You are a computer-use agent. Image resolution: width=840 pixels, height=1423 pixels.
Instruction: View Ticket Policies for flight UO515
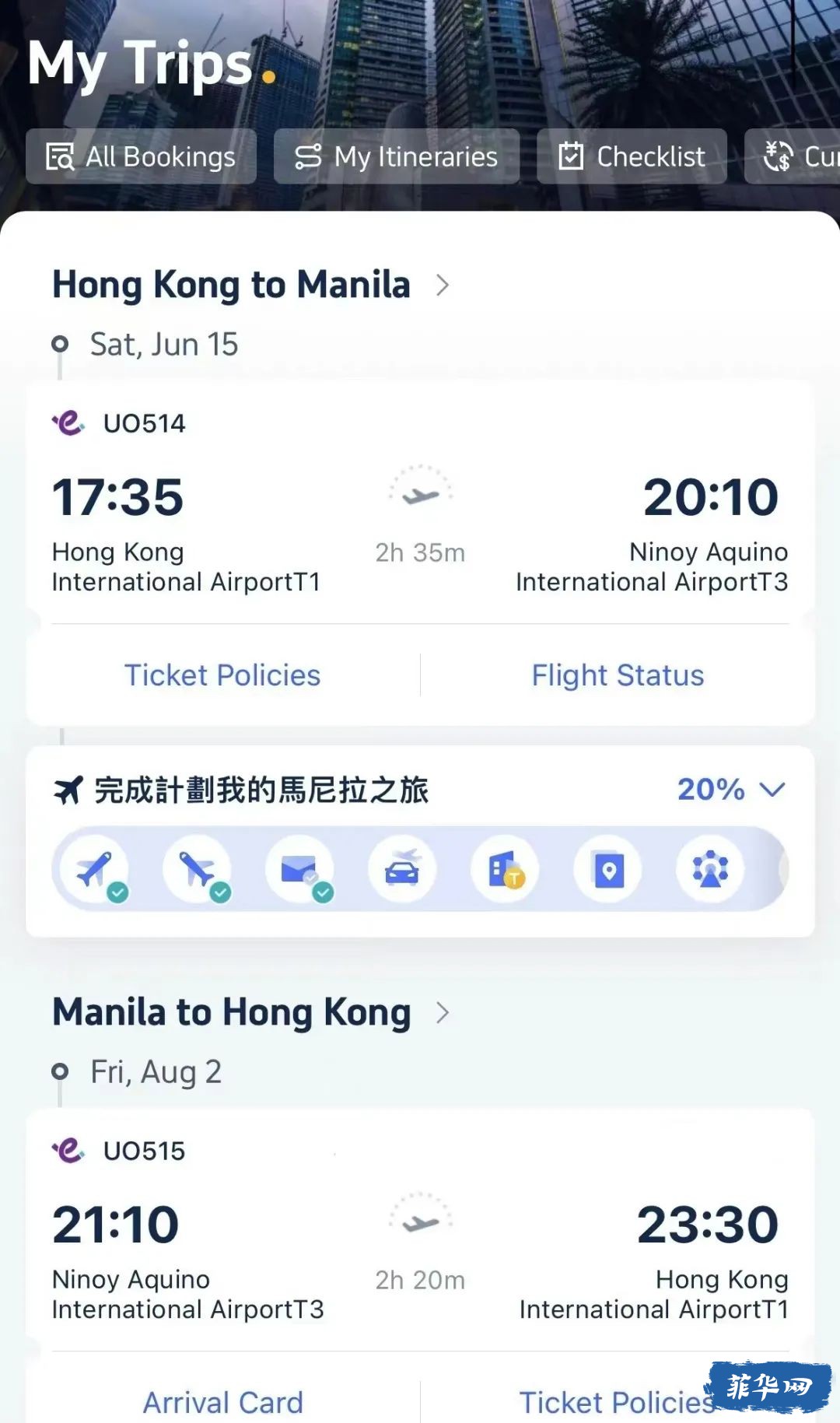(614, 1402)
